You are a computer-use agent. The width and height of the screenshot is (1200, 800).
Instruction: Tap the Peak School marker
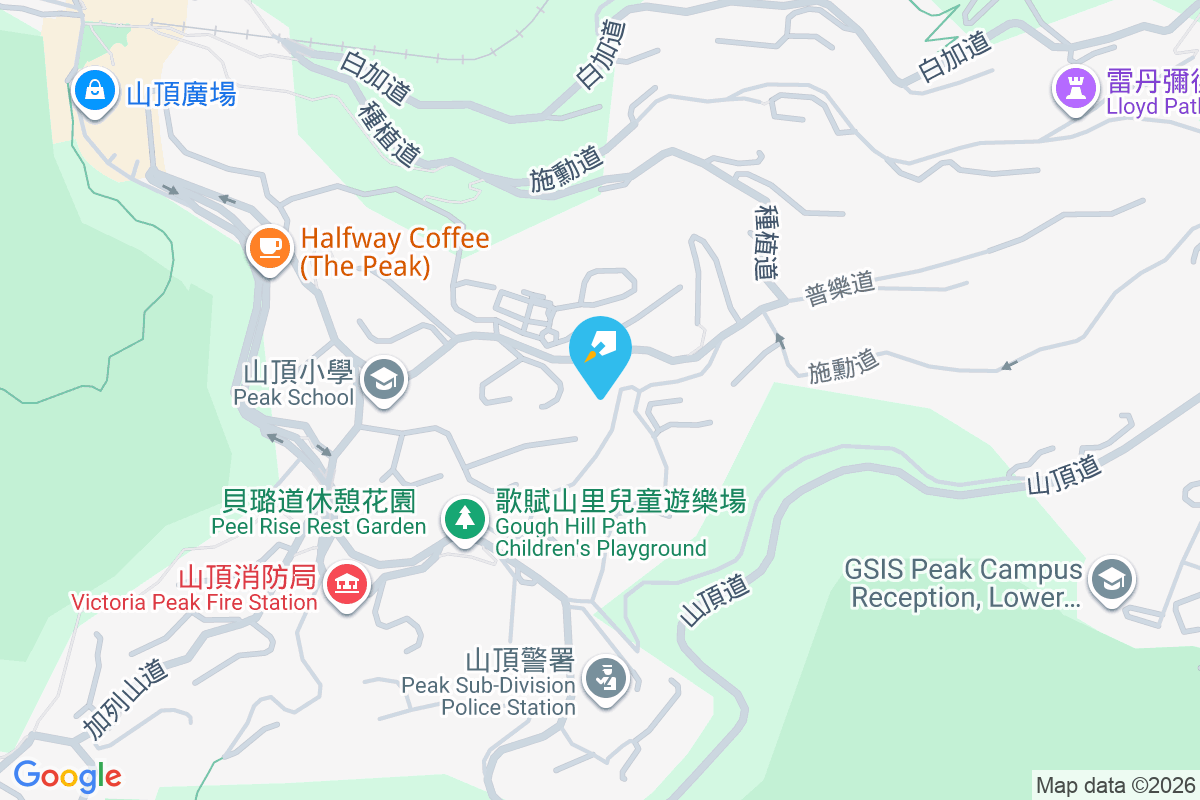pyautogui.click(x=383, y=380)
